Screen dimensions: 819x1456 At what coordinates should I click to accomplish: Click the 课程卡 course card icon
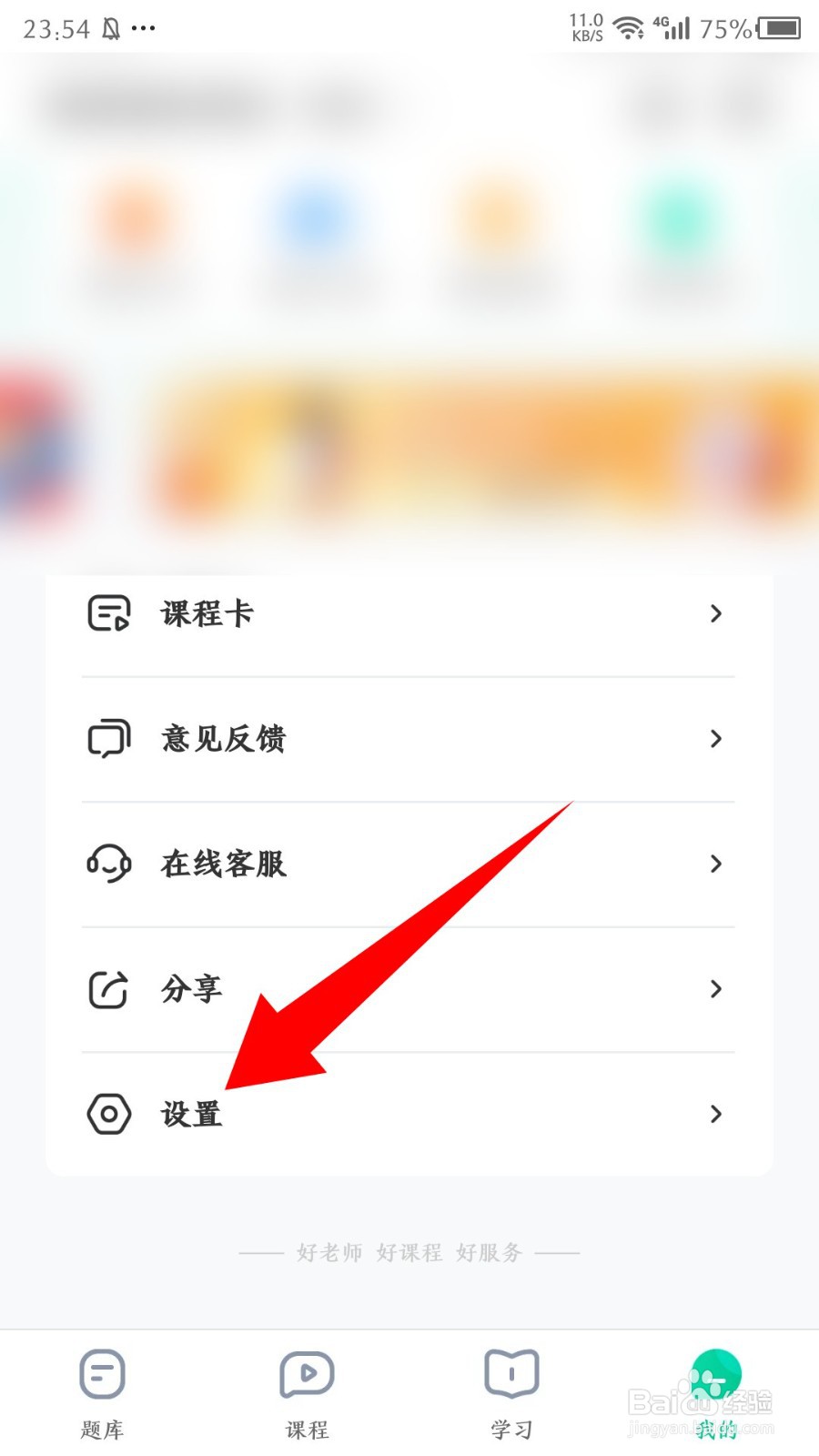[107, 613]
